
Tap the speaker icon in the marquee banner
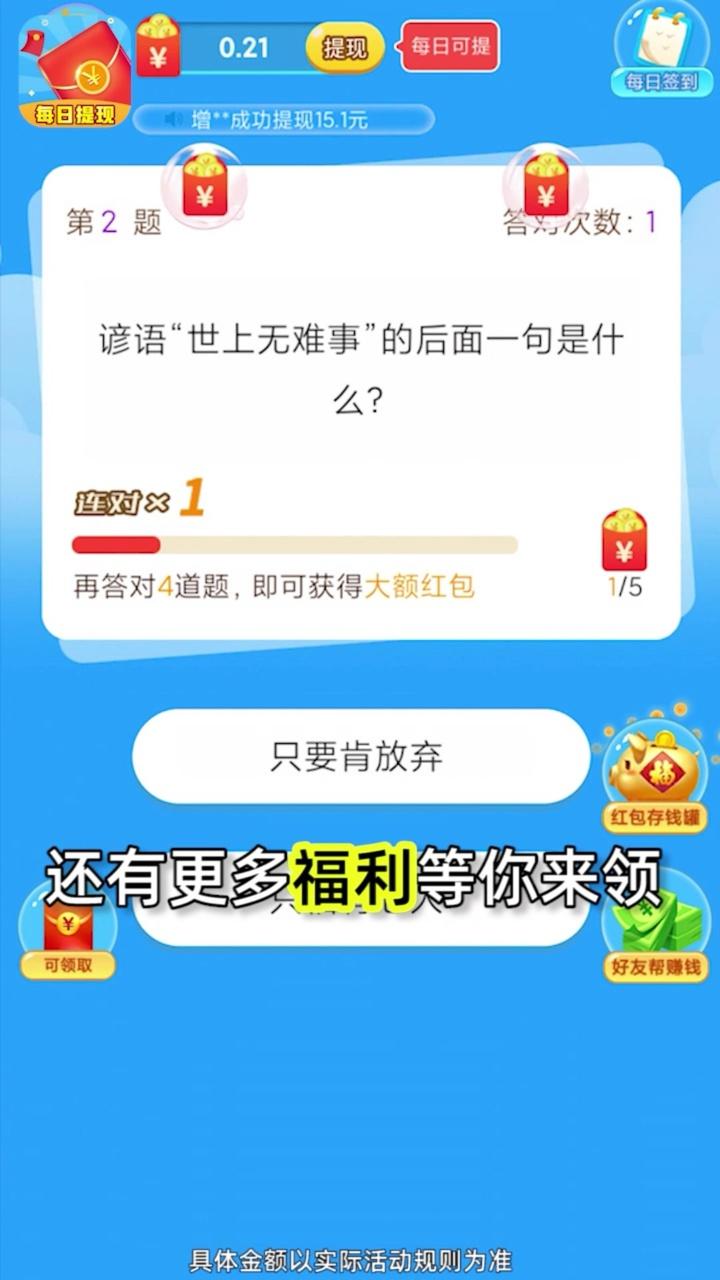coord(176,119)
